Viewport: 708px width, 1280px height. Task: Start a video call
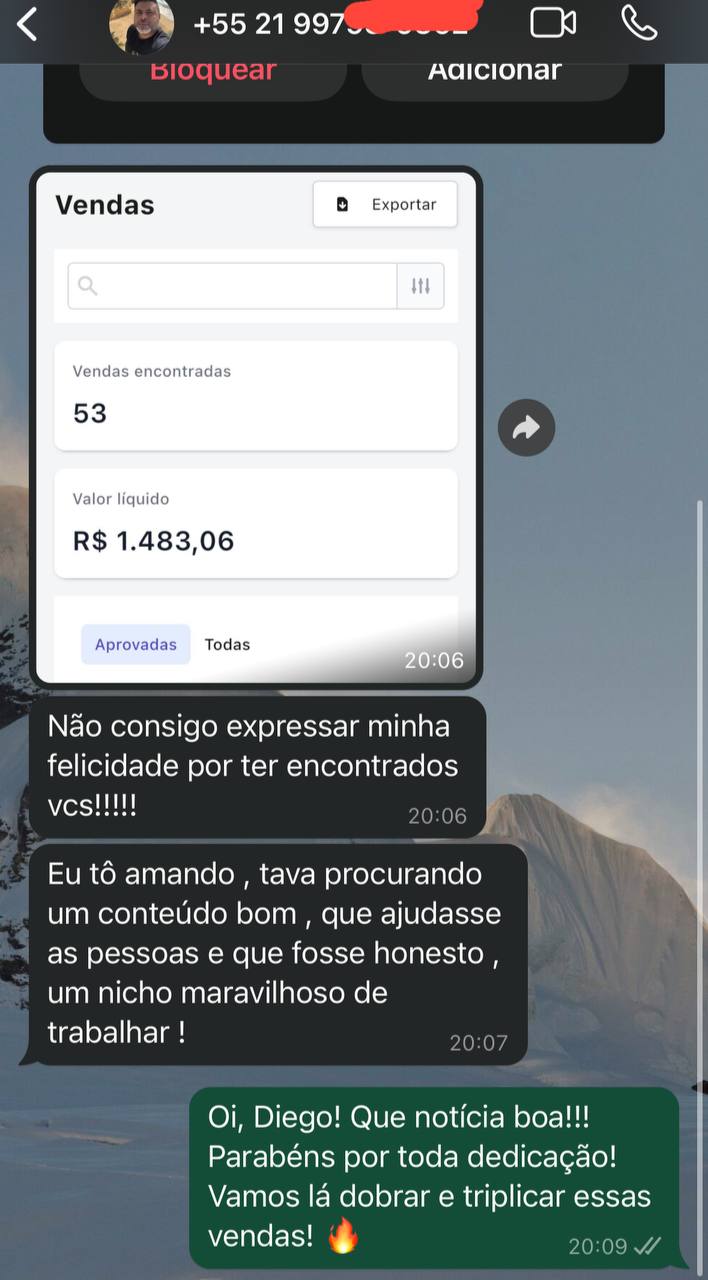pyautogui.click(x=553, y=23)
